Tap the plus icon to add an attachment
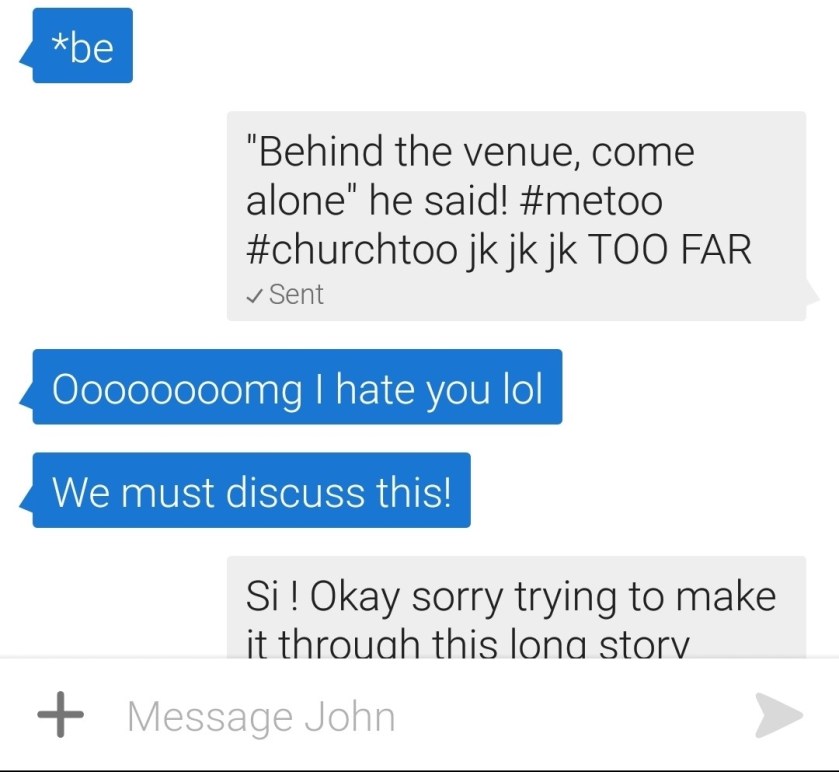The height and width of the screenshot is (772, 839). [60, 716]
